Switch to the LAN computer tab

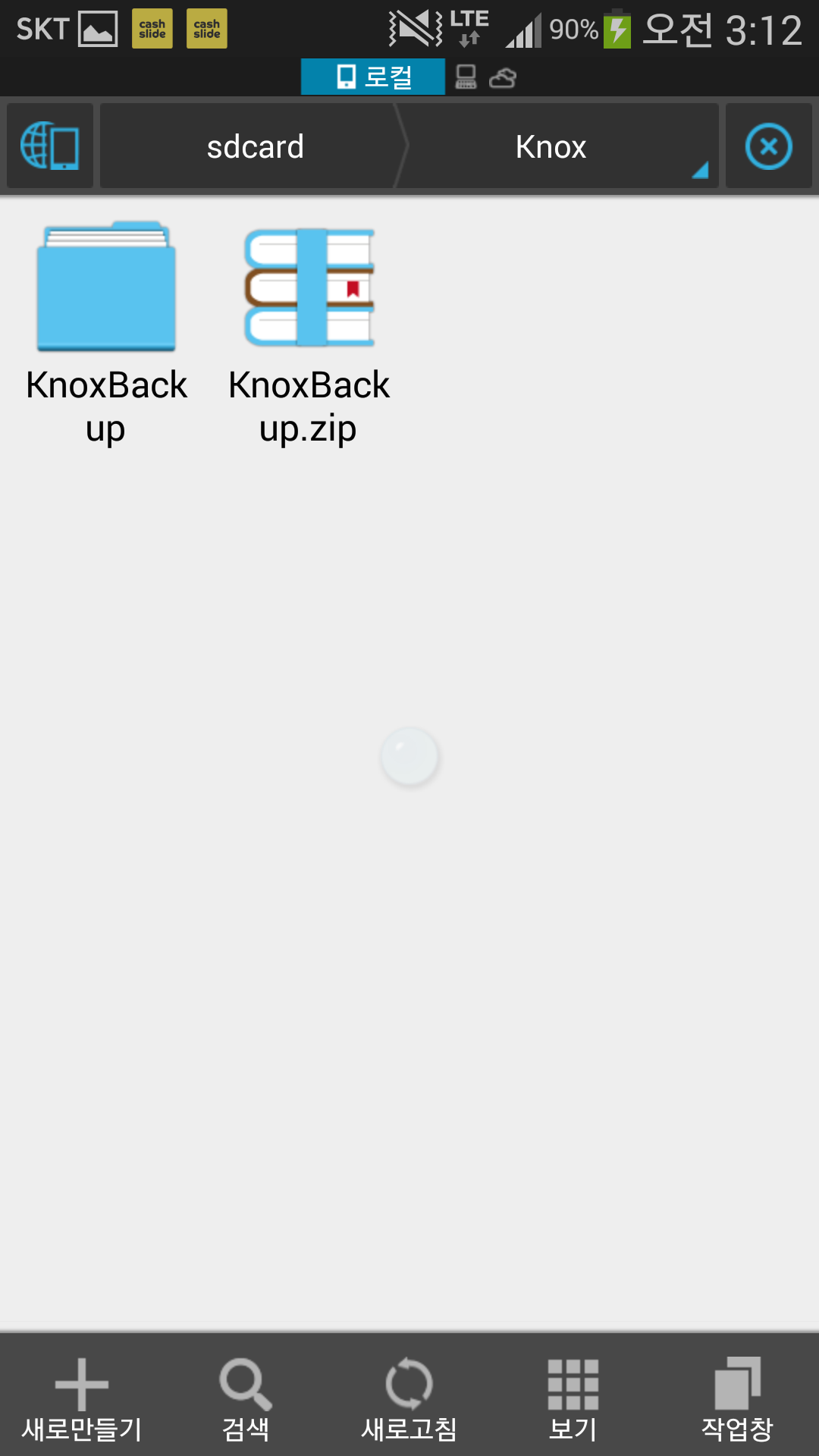[x=466, y=77]
